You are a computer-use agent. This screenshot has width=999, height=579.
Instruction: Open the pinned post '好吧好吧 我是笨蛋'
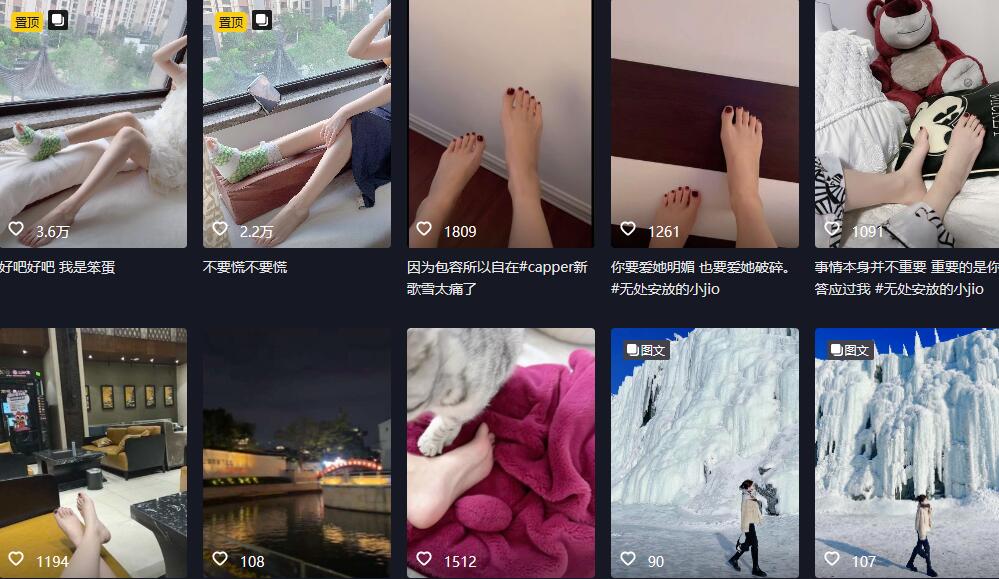(x=93, y=125)
